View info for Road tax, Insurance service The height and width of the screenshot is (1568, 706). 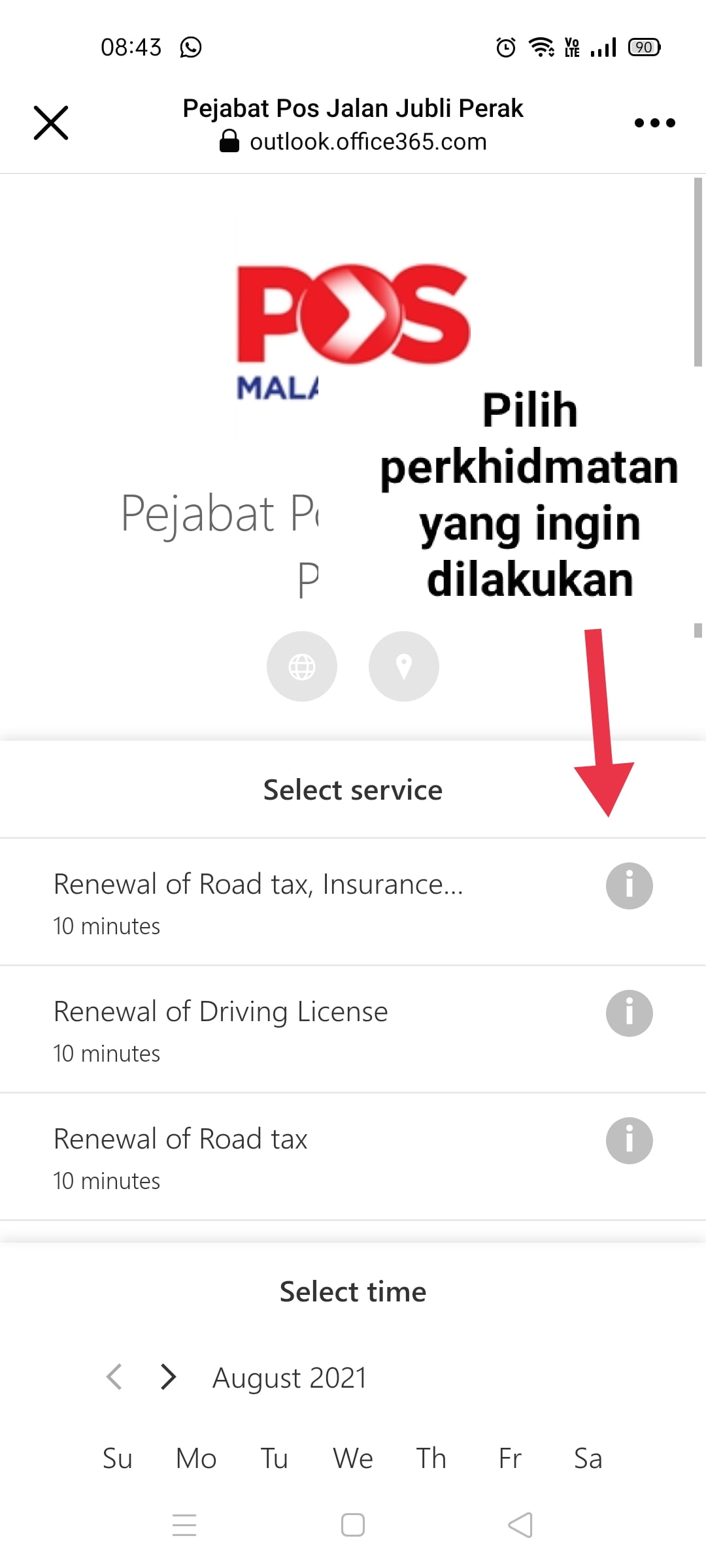[x=629, y=886]
